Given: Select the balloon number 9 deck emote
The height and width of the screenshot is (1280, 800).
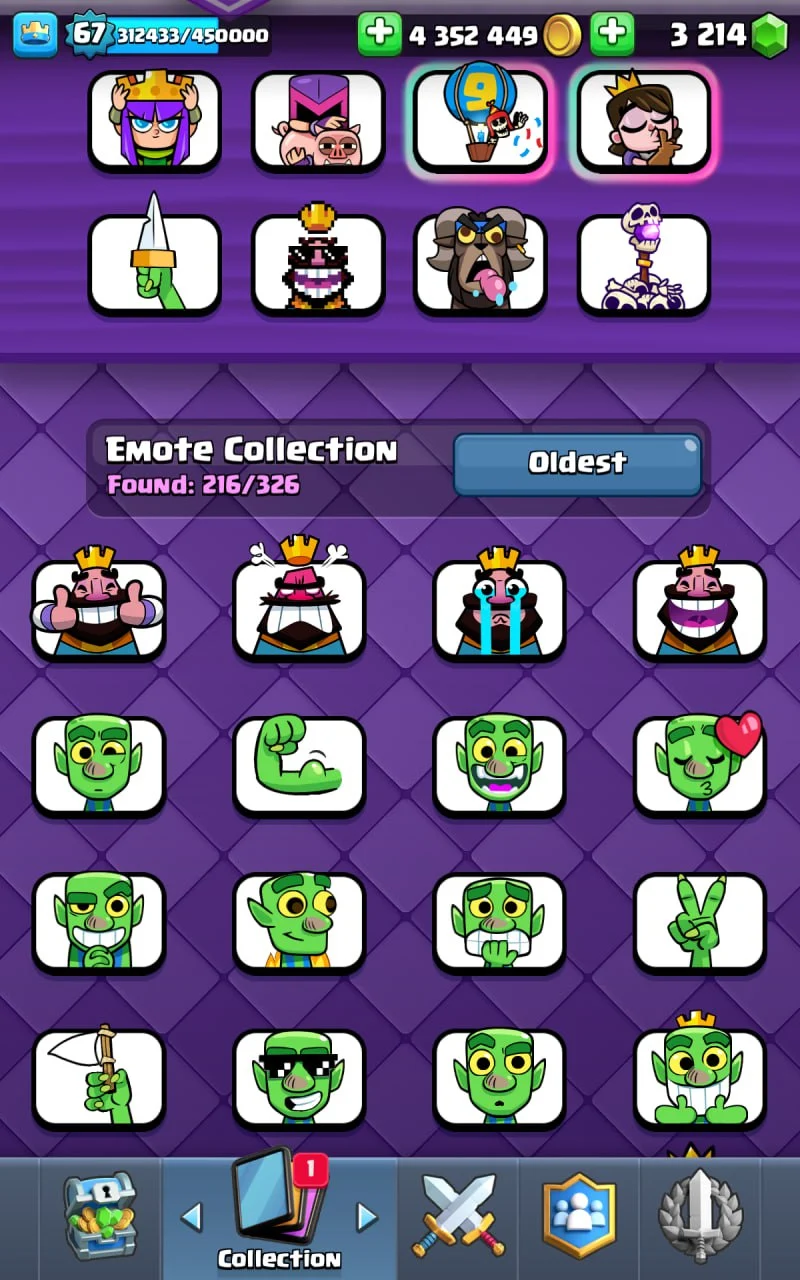Looking at the screenshot, I should click(480, 118).
